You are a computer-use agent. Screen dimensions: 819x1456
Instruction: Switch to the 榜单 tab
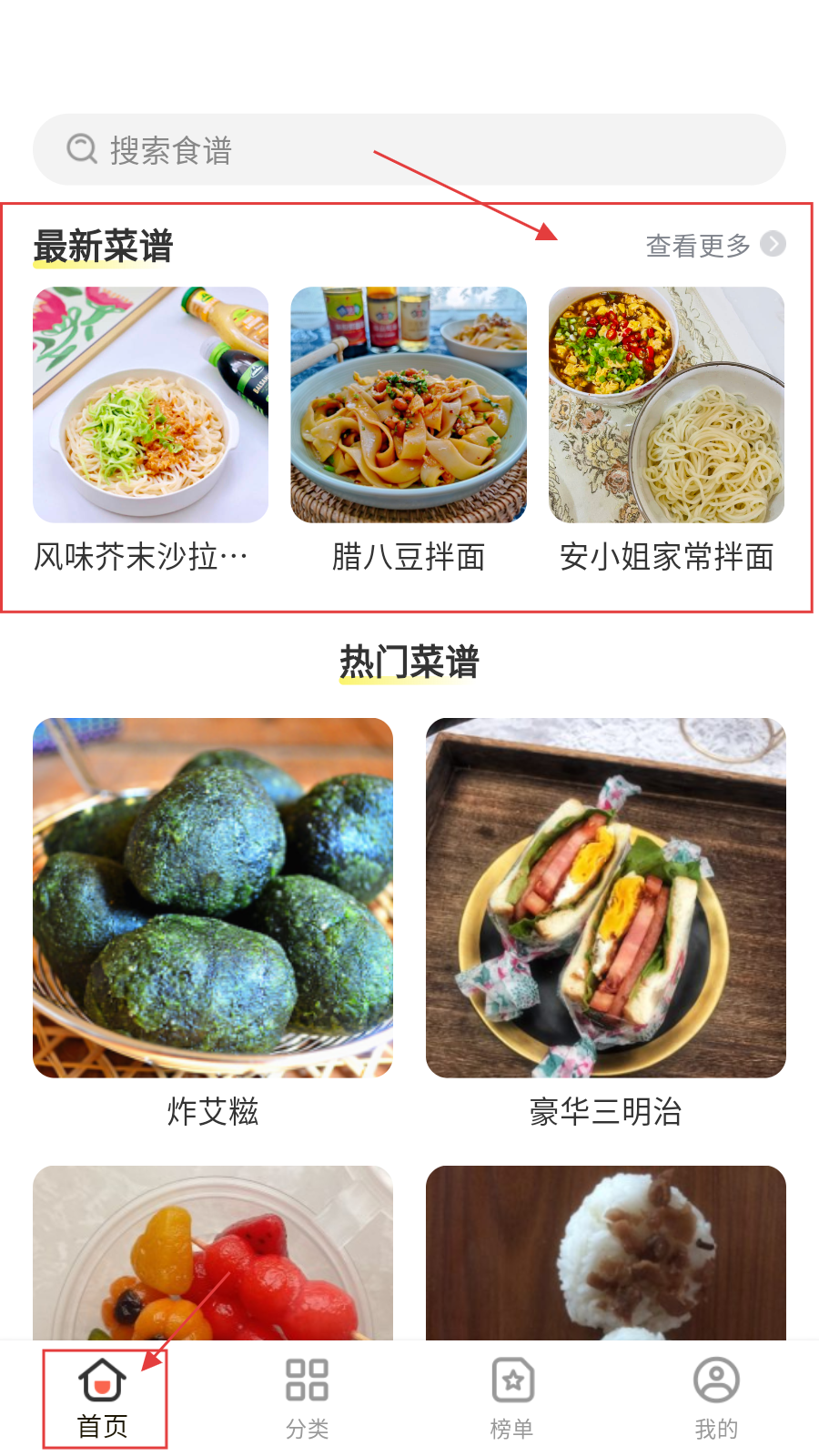pyautogui.click(x=512, y=1399)
